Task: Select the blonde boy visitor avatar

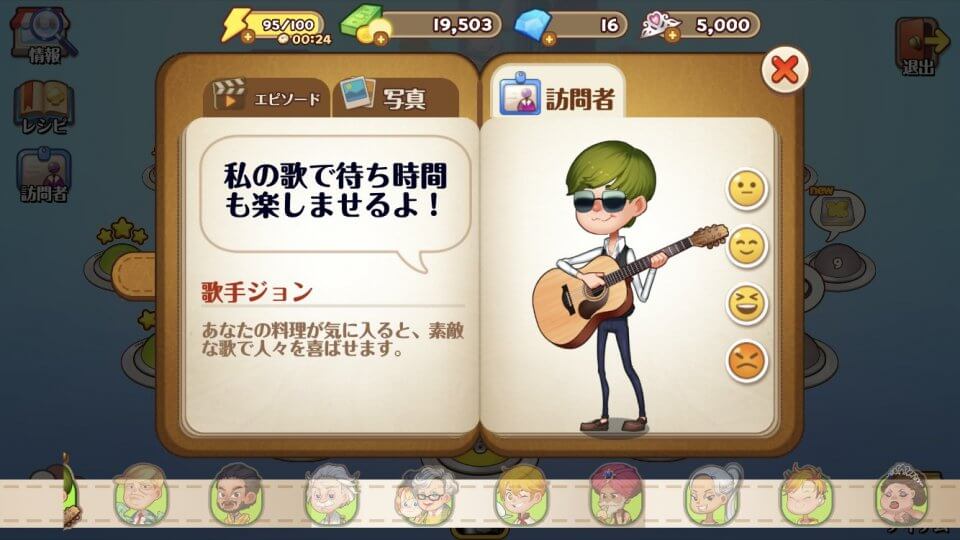Action: point(521,494)
